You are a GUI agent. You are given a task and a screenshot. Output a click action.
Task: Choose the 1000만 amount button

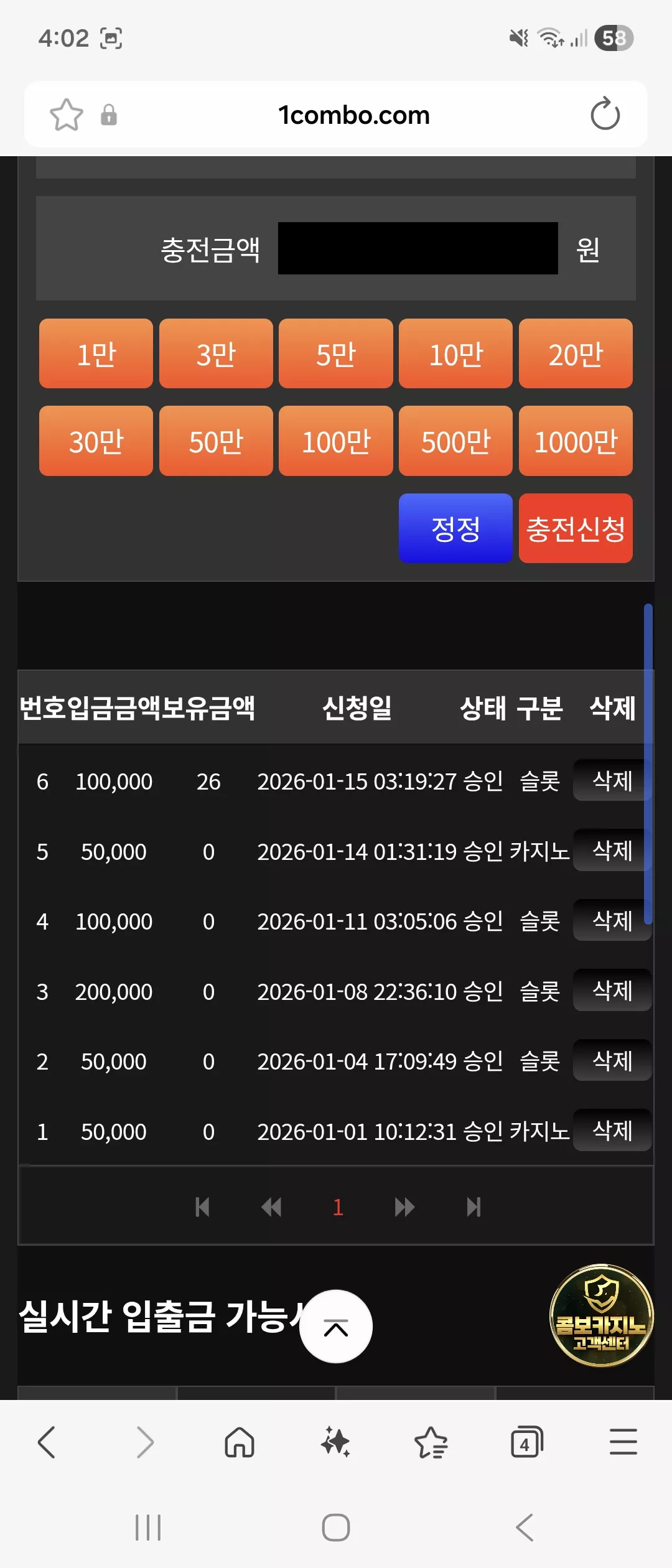(576, 441)
